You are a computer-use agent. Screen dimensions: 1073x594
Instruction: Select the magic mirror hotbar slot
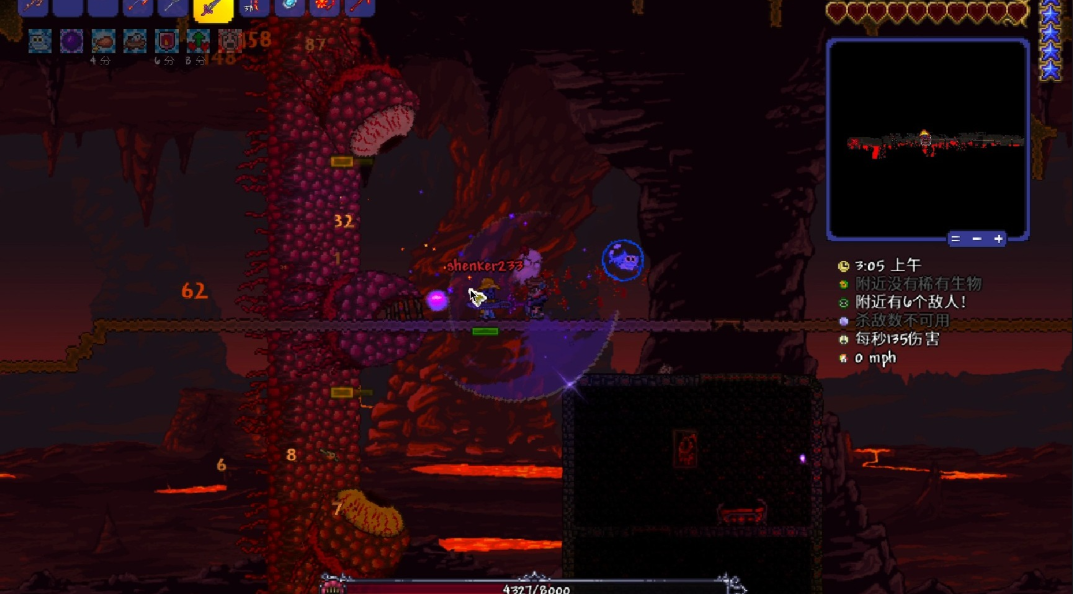pos(289,7)
